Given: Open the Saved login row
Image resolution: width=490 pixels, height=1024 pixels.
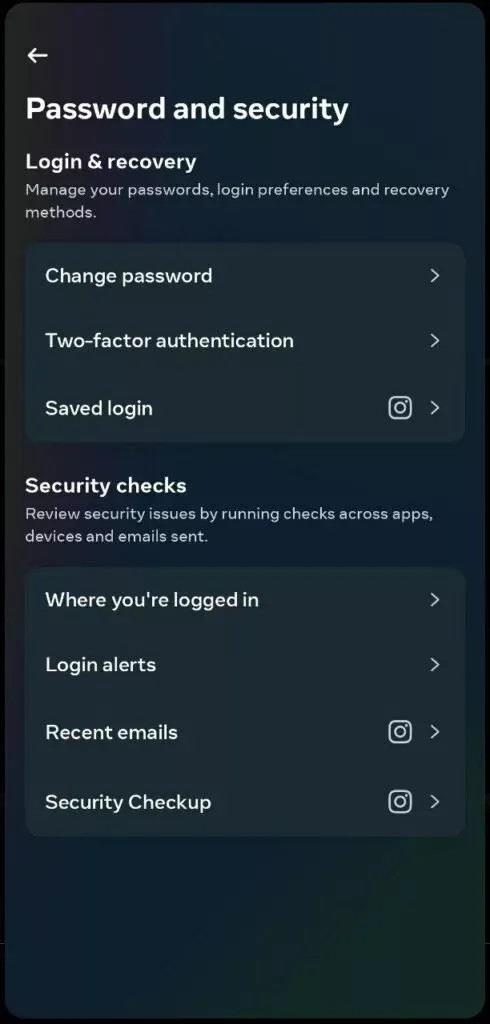Looking at the screenshot, I should [x=245, y=409].
